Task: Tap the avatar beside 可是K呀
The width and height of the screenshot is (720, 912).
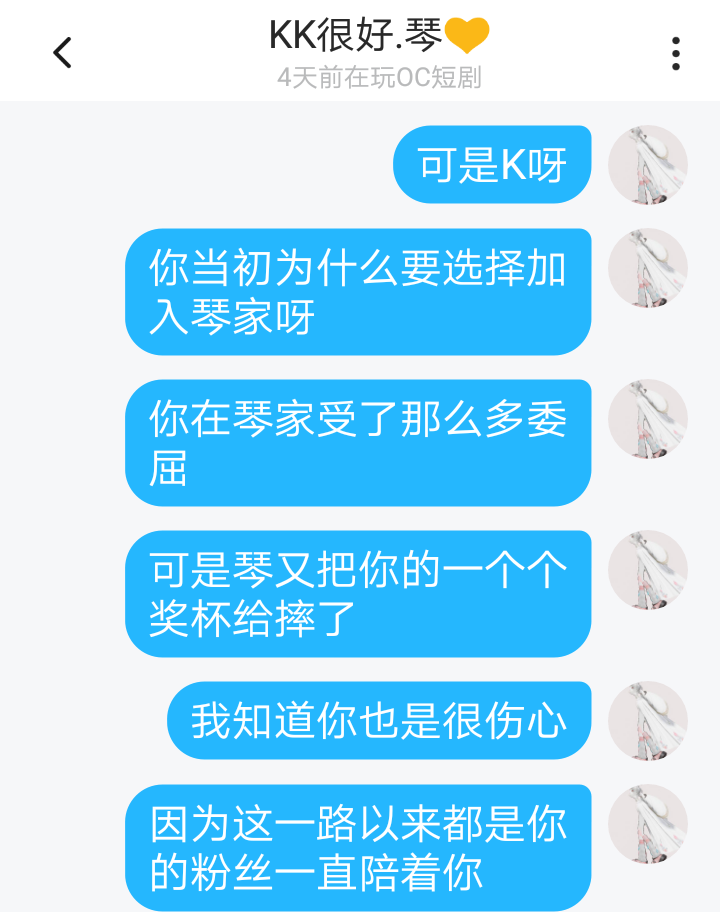Action: (648, 165)
